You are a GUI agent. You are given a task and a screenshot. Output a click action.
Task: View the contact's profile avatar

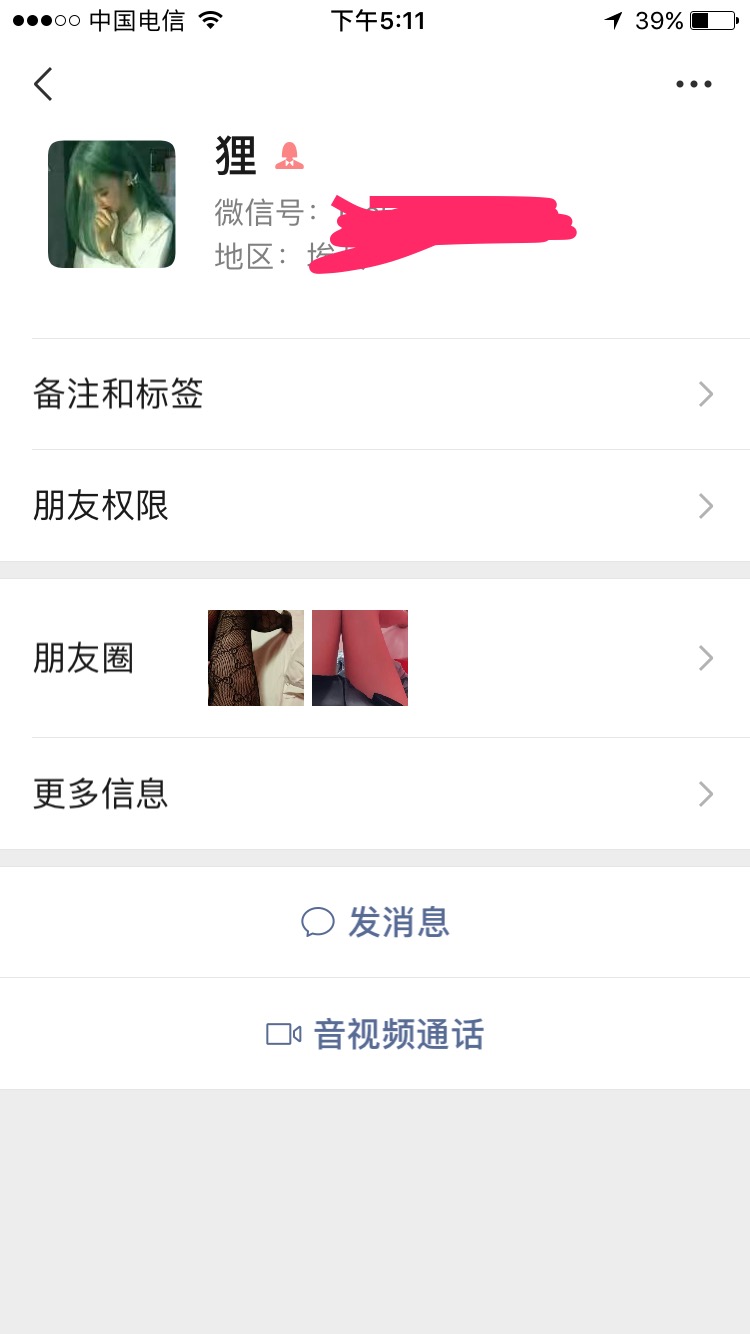point(112,204)
